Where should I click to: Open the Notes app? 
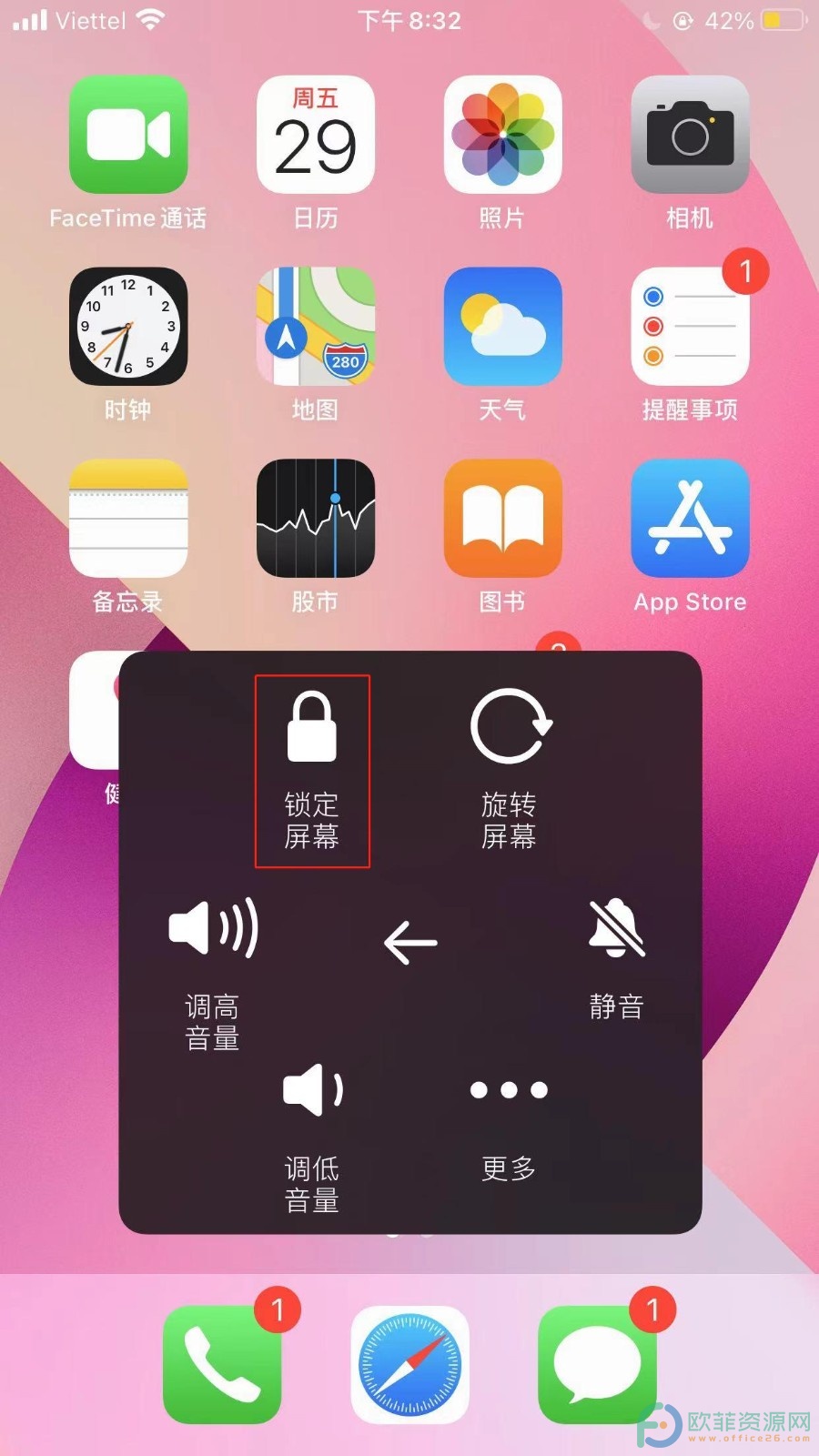point(128,519)
